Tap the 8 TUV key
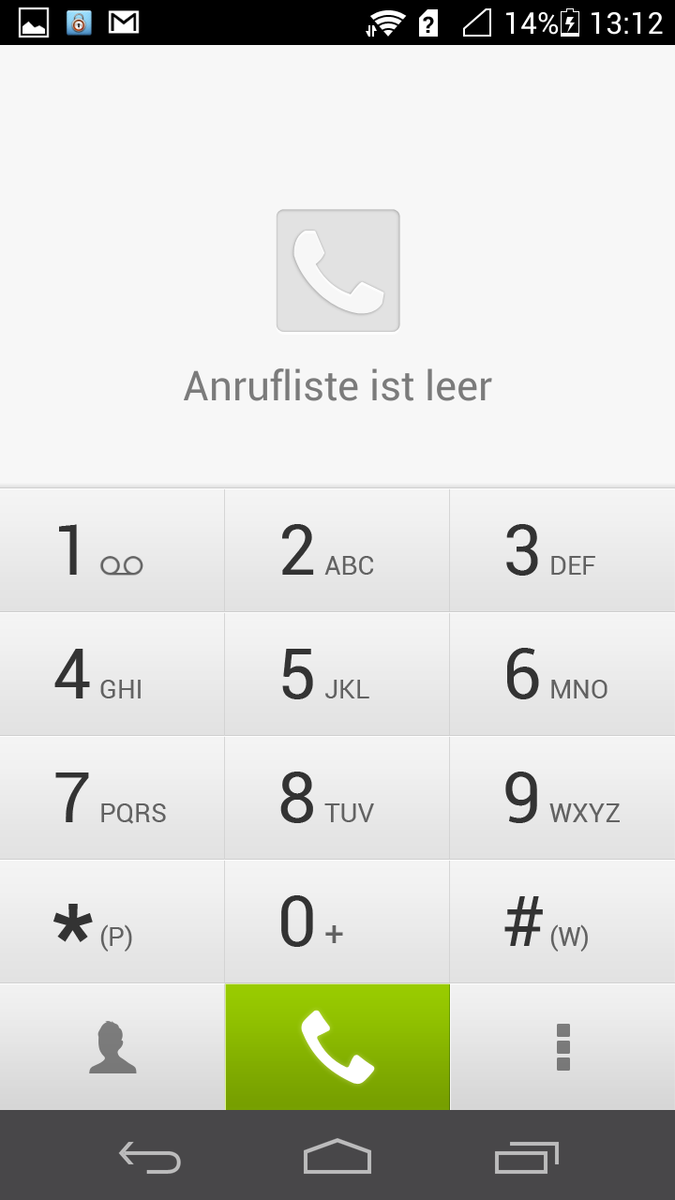675x1200 pixels. pos(337,799)
